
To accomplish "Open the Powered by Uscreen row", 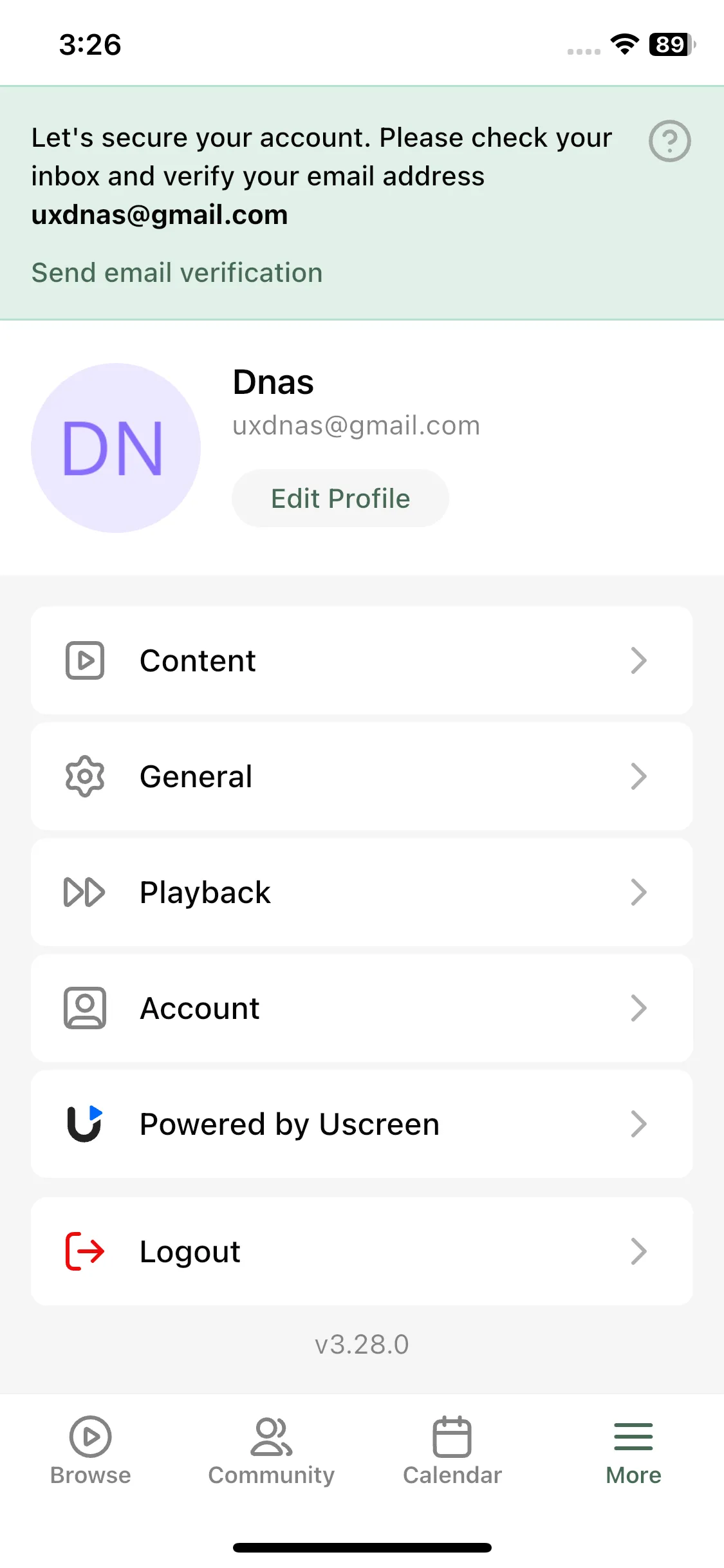I will [362, 1124].
